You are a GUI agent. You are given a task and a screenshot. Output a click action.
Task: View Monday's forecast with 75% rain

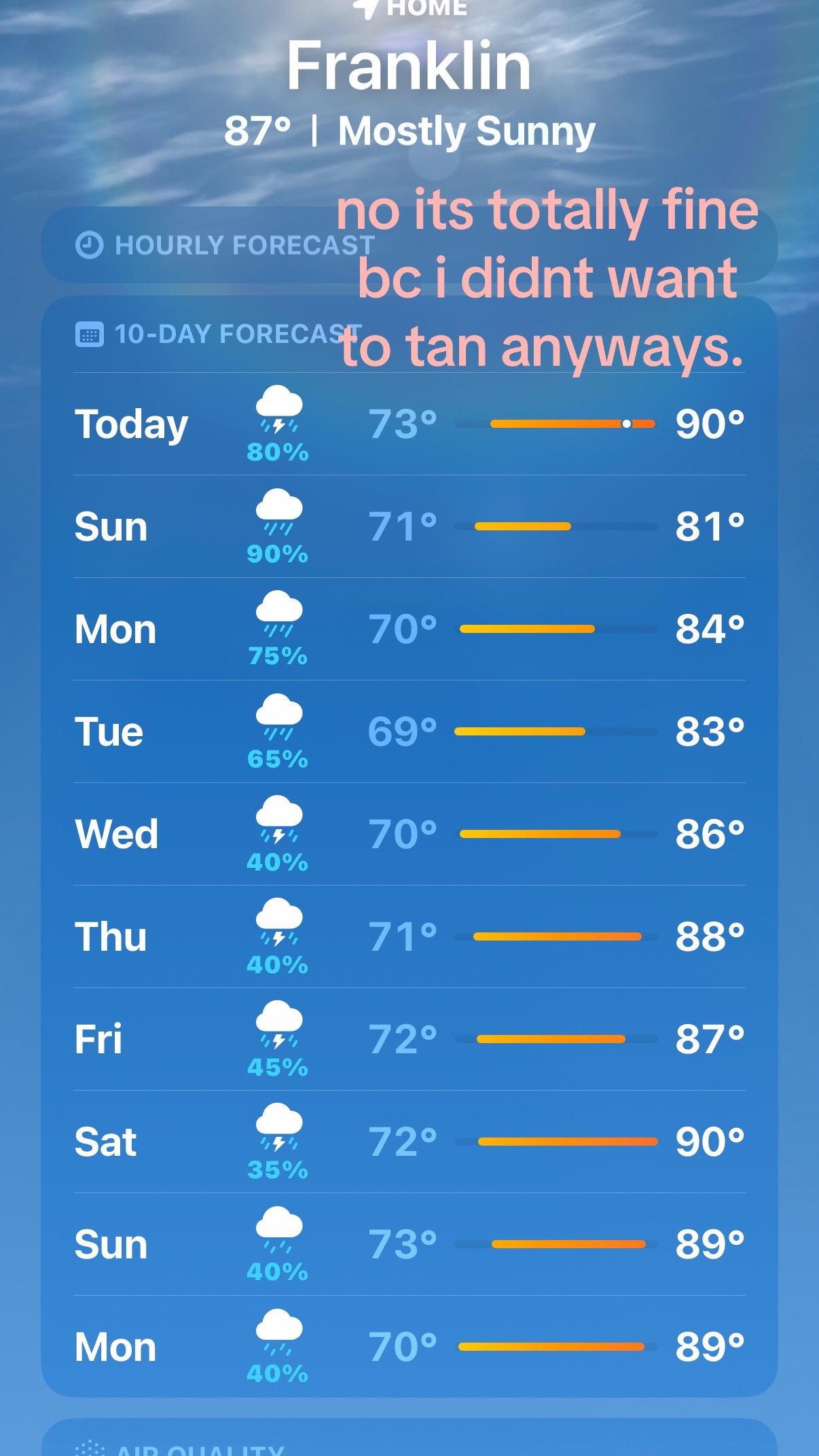409,630
